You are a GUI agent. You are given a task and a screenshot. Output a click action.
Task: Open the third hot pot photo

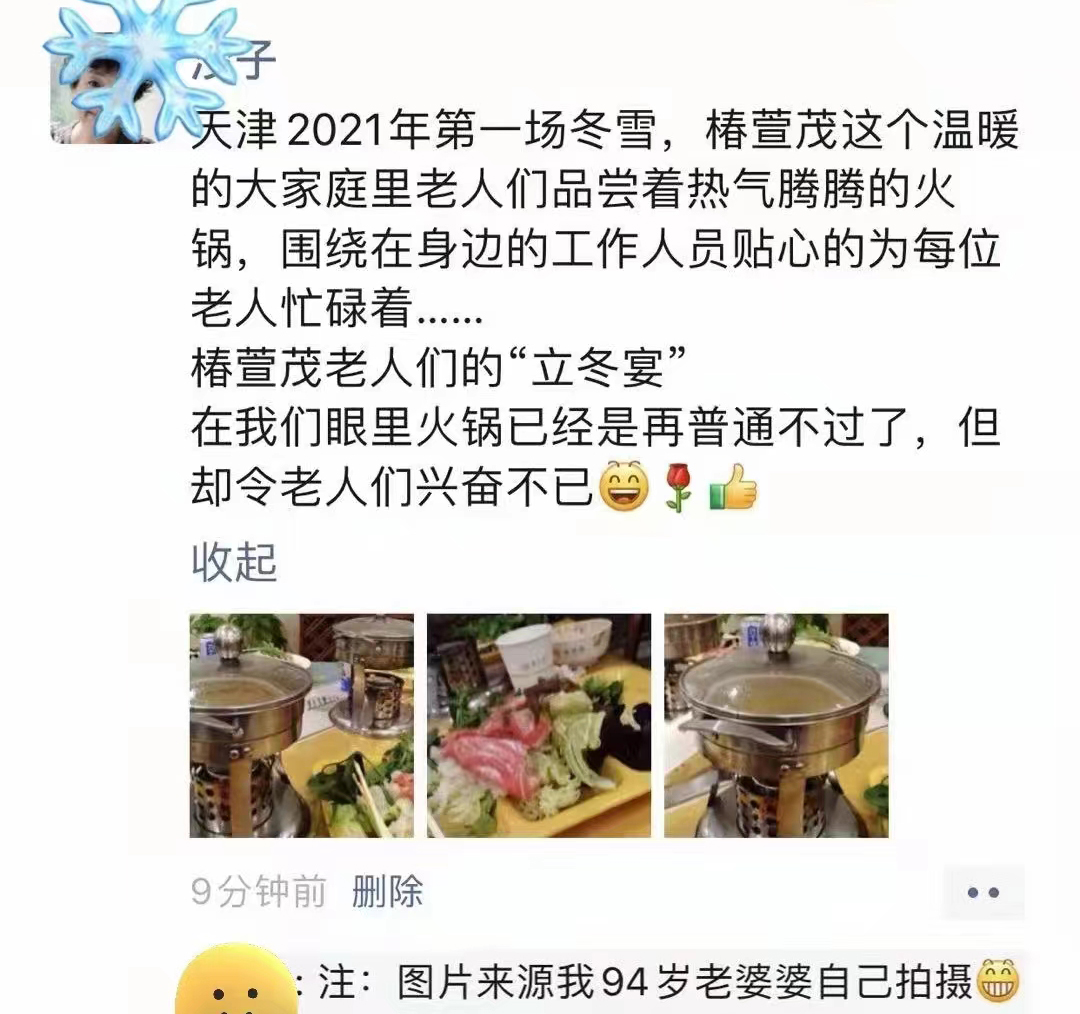776,725
